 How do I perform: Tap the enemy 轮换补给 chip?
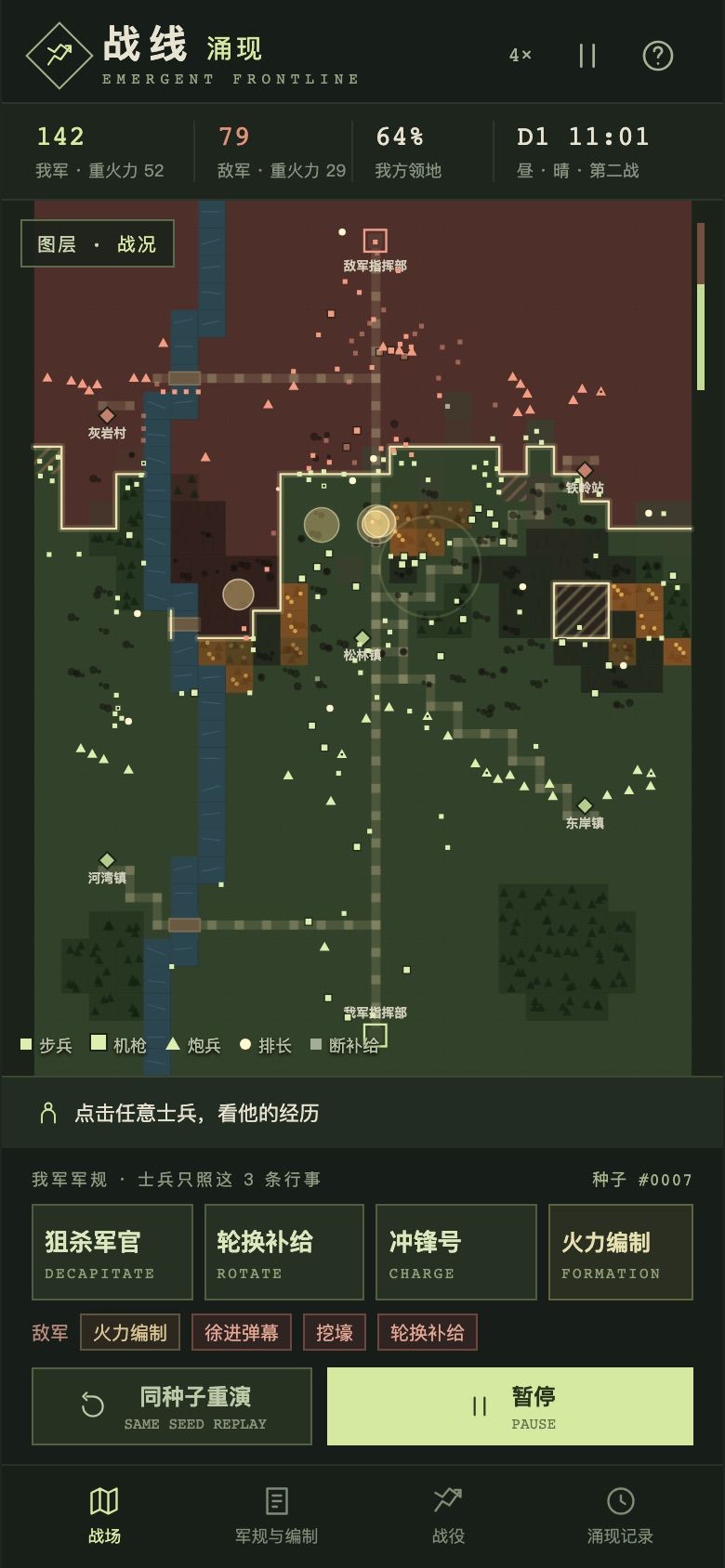(428, 1332)
